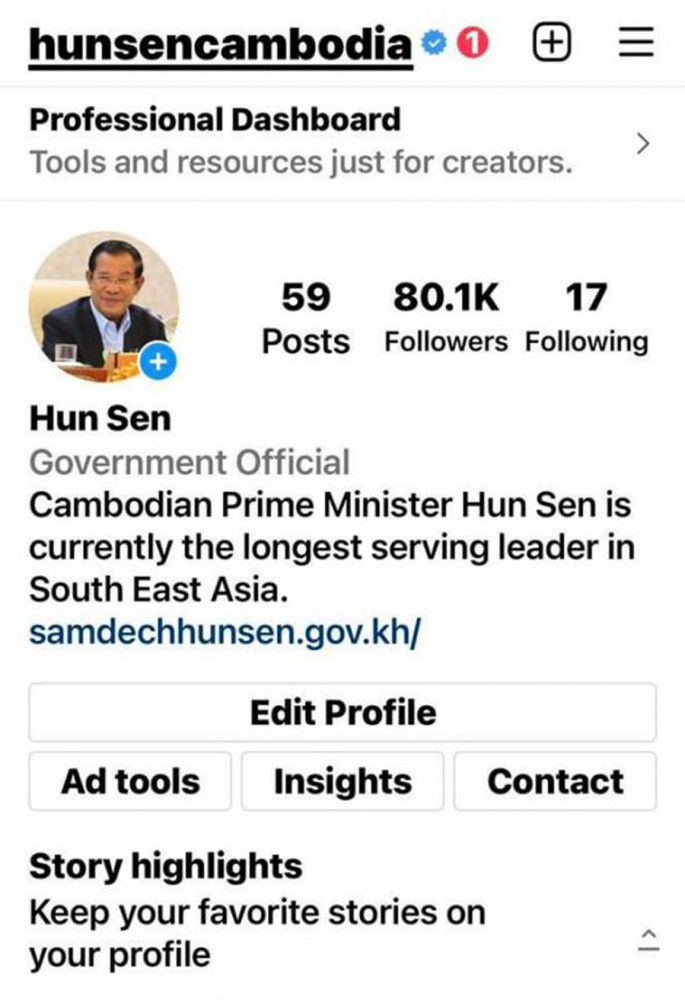View the 59 posts
685x1000 pixels.
[305, 319]
